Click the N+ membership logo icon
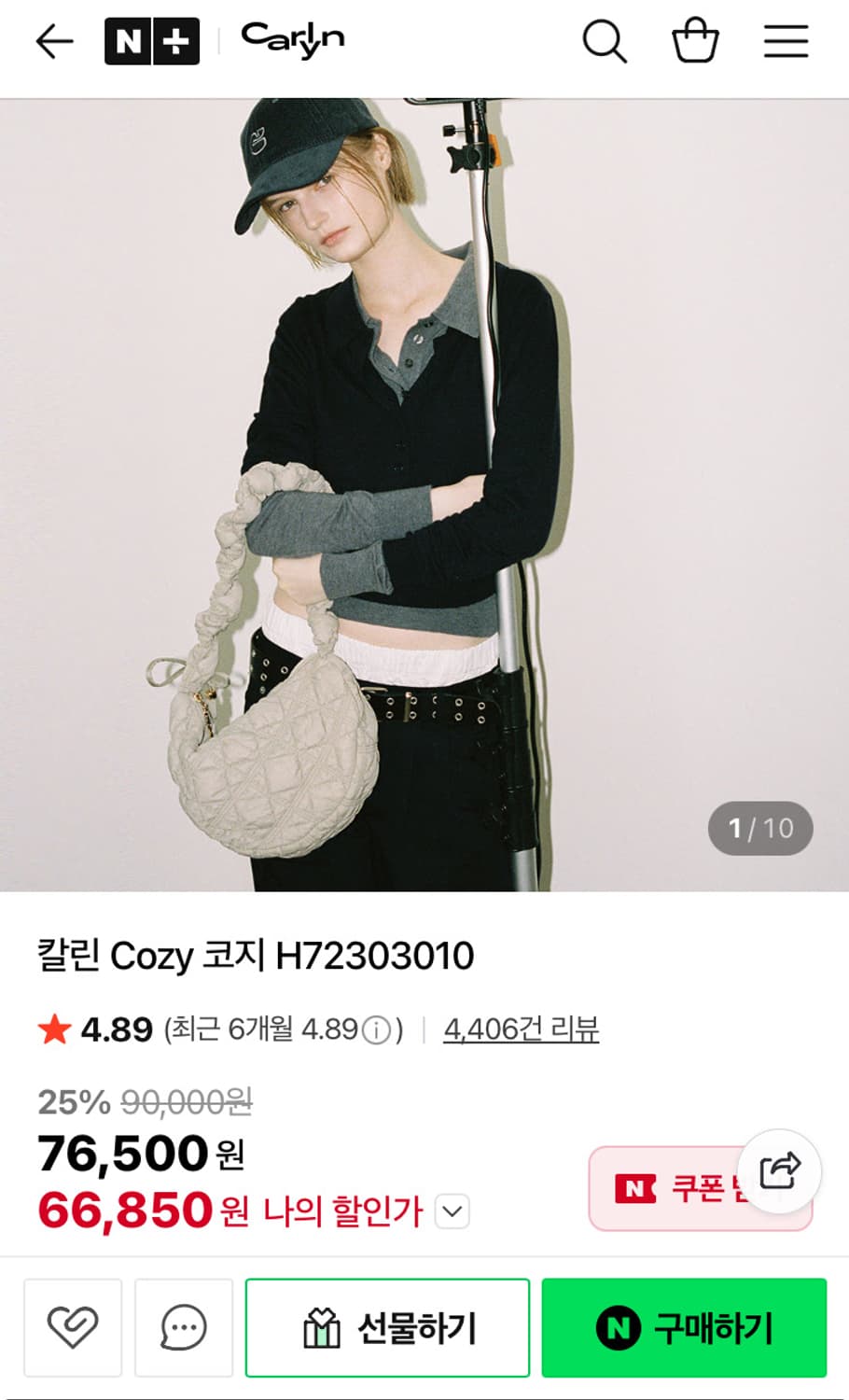Screen dimensions: 849x1400 pyautogui.click(x=152, y=41)
